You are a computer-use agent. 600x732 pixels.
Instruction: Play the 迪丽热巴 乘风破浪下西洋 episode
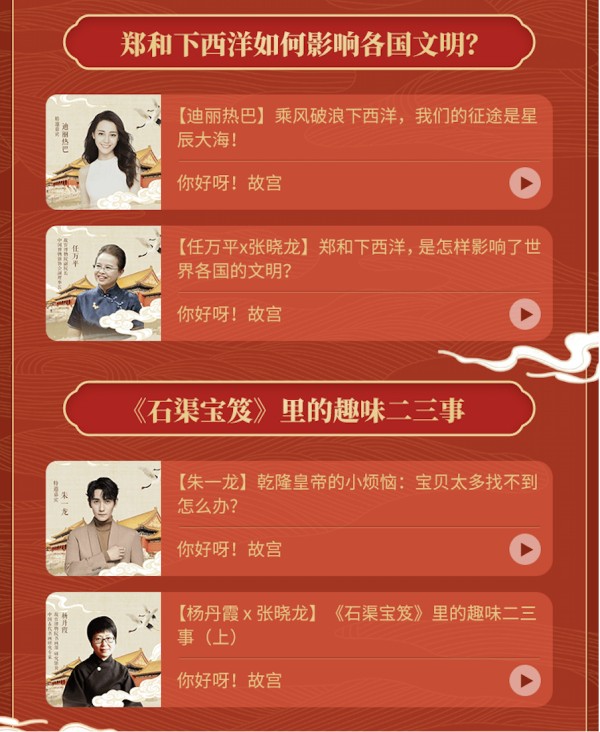click(x=524, y=183)
